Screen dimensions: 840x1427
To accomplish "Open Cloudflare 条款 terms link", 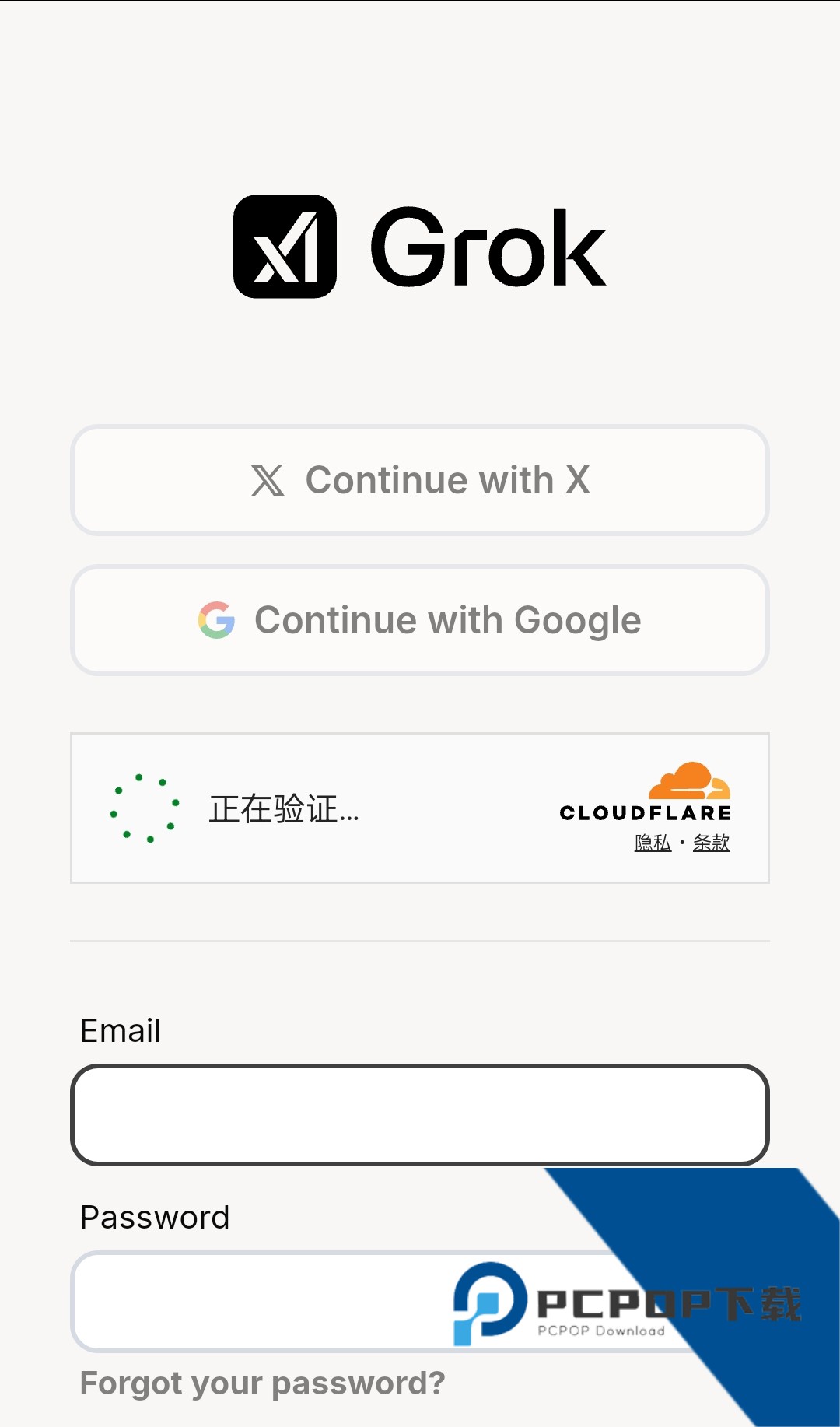I will point(711,843).
